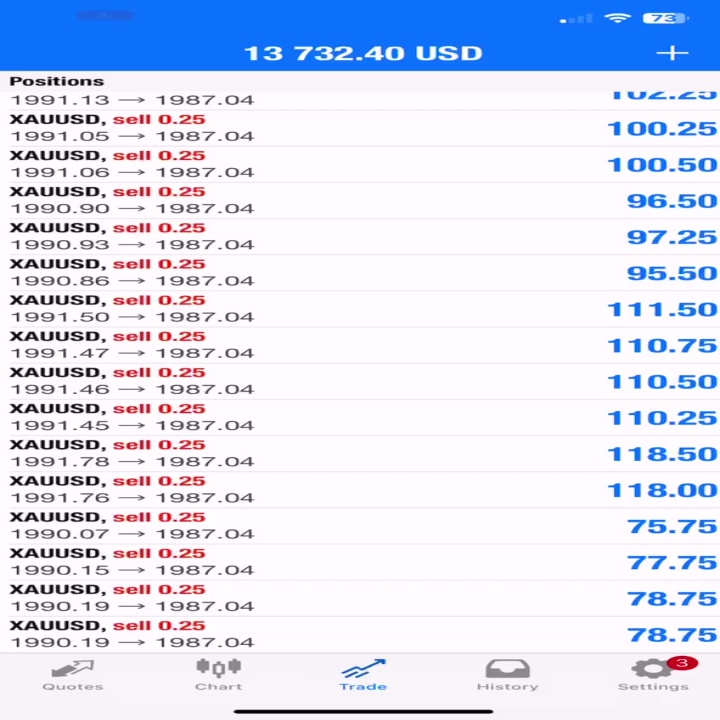Screen dimensions: 720x720
Task: Open the position with profit 118.50
Action: [x=360, y=455]
